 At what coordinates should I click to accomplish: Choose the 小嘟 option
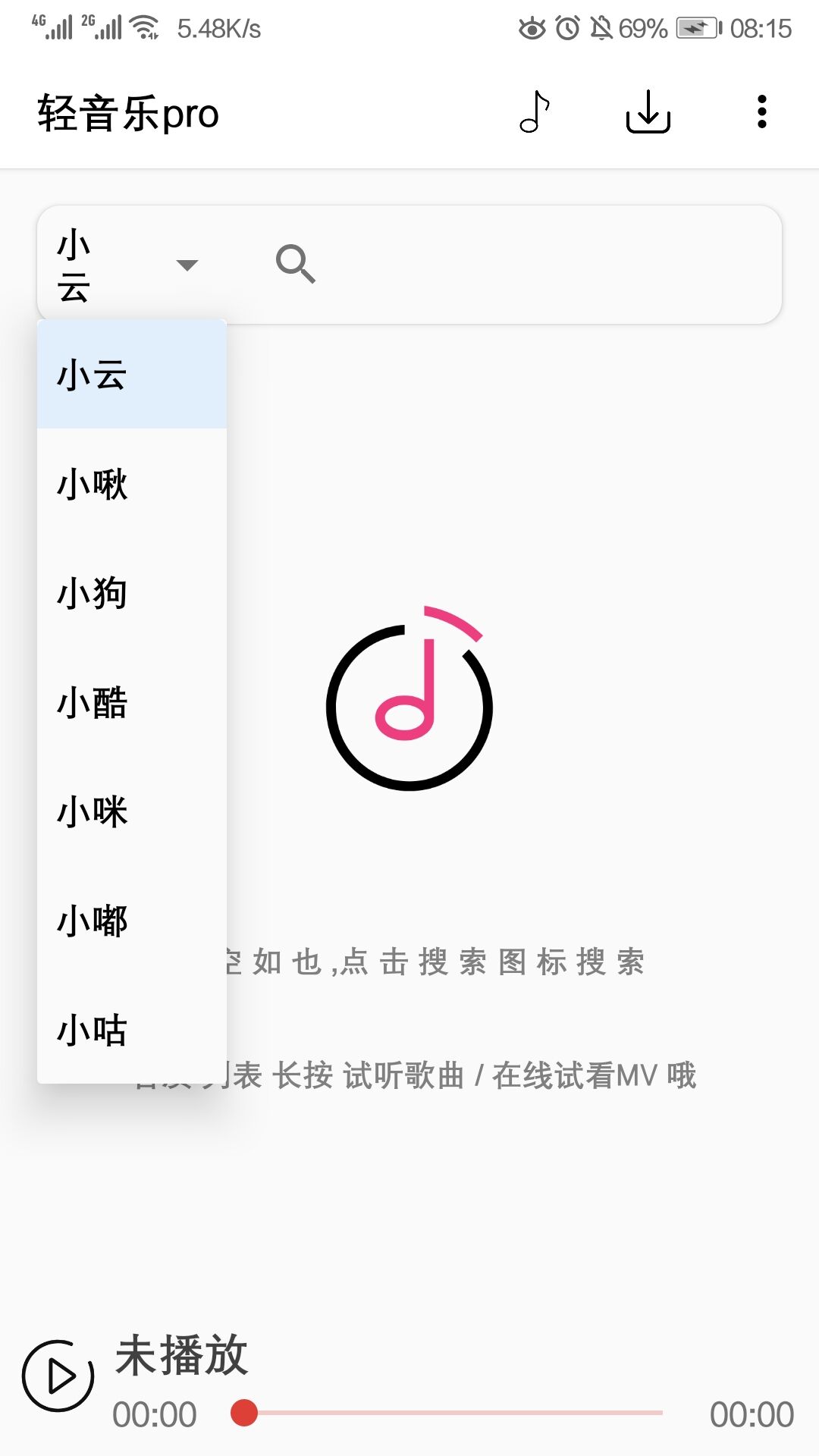click(x=132, y=921)
